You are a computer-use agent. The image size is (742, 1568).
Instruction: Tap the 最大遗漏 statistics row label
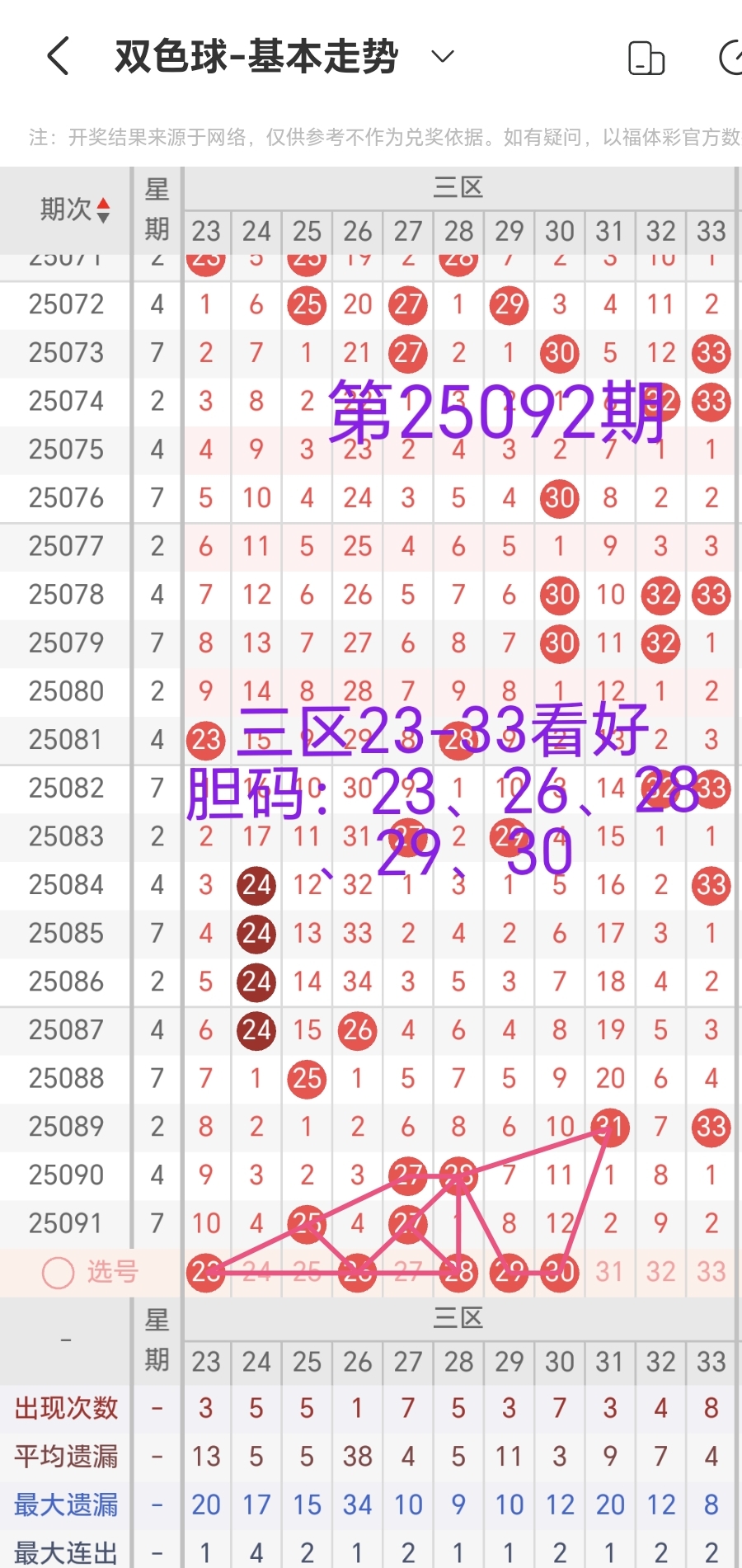pyautogui.click(x=65, y=1504)
